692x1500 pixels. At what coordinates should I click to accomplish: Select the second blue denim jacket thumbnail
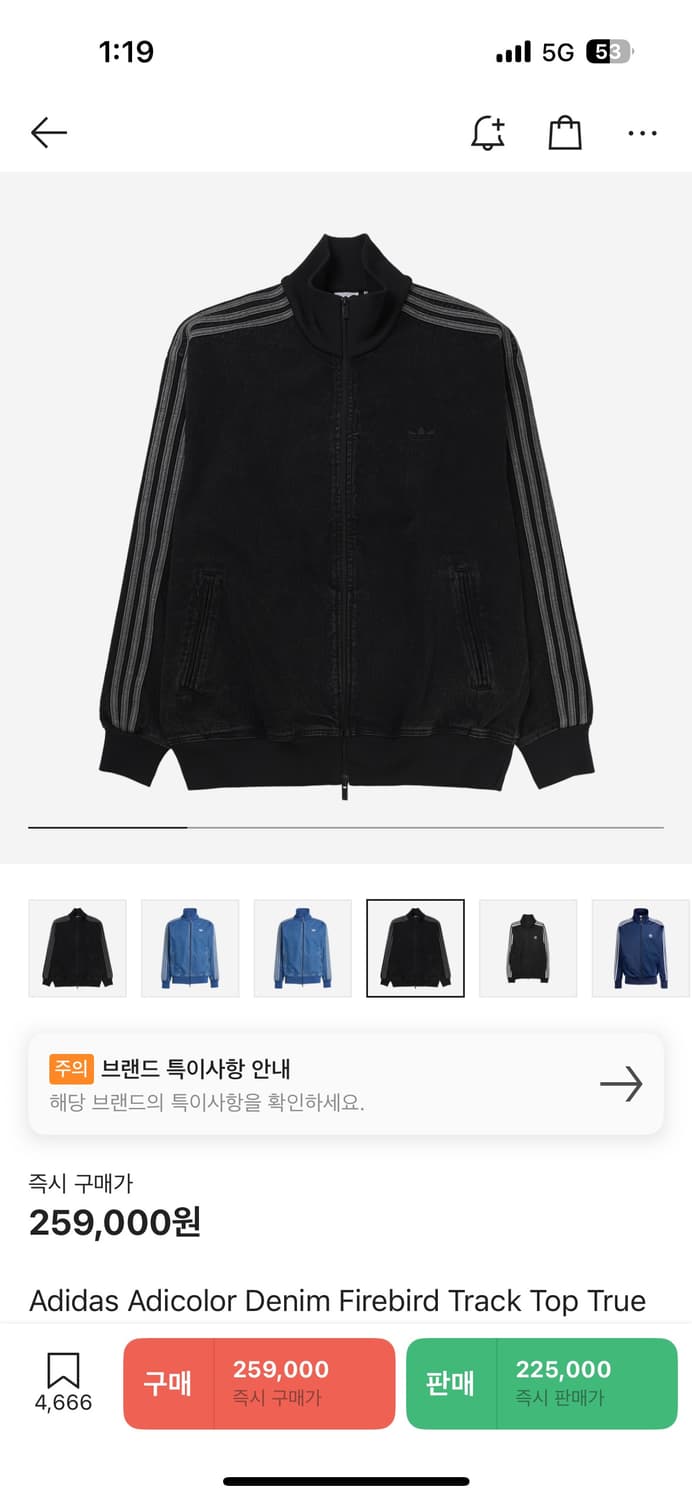click(302, 948)
